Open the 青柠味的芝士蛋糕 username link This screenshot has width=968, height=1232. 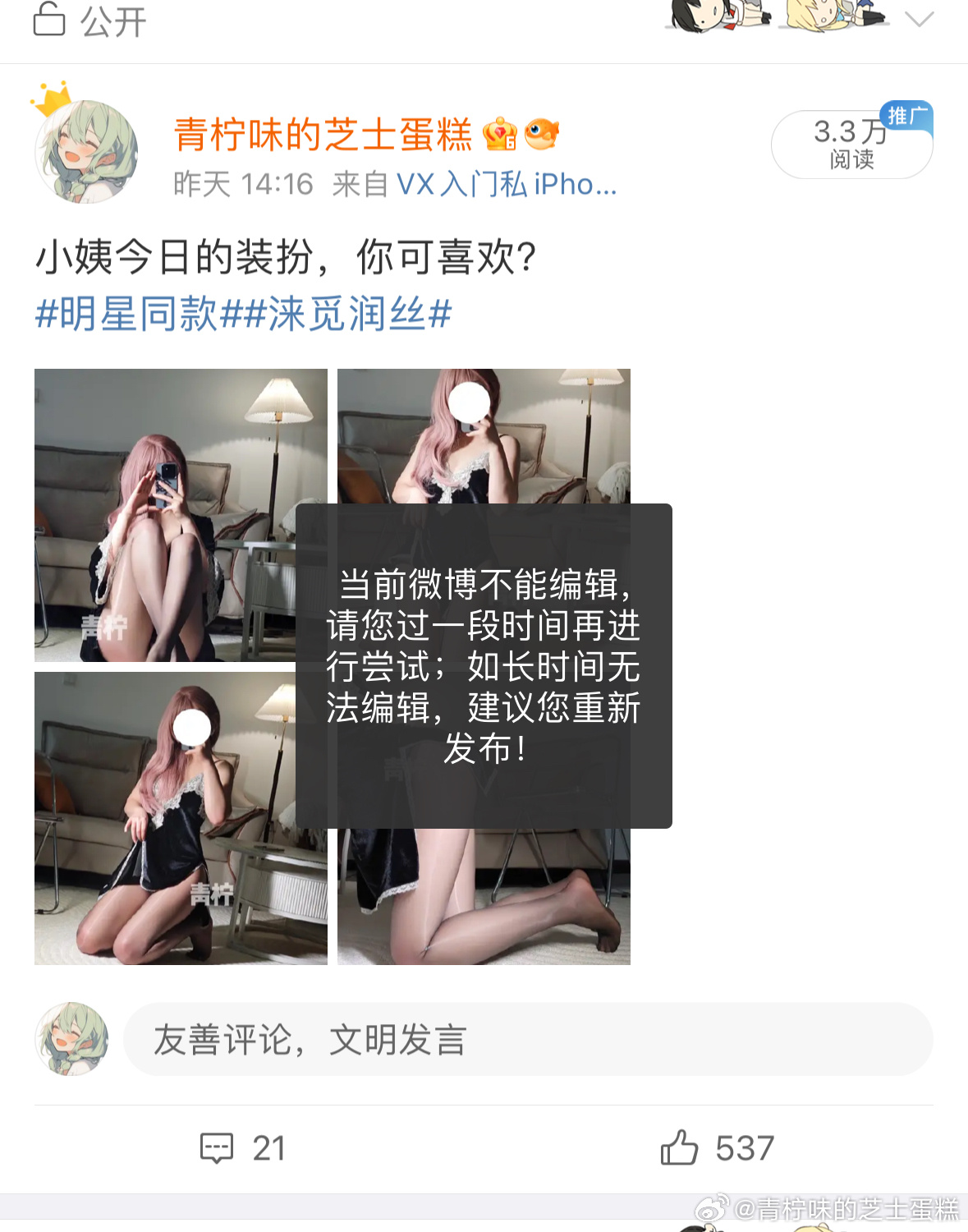(x=323, y=135)
